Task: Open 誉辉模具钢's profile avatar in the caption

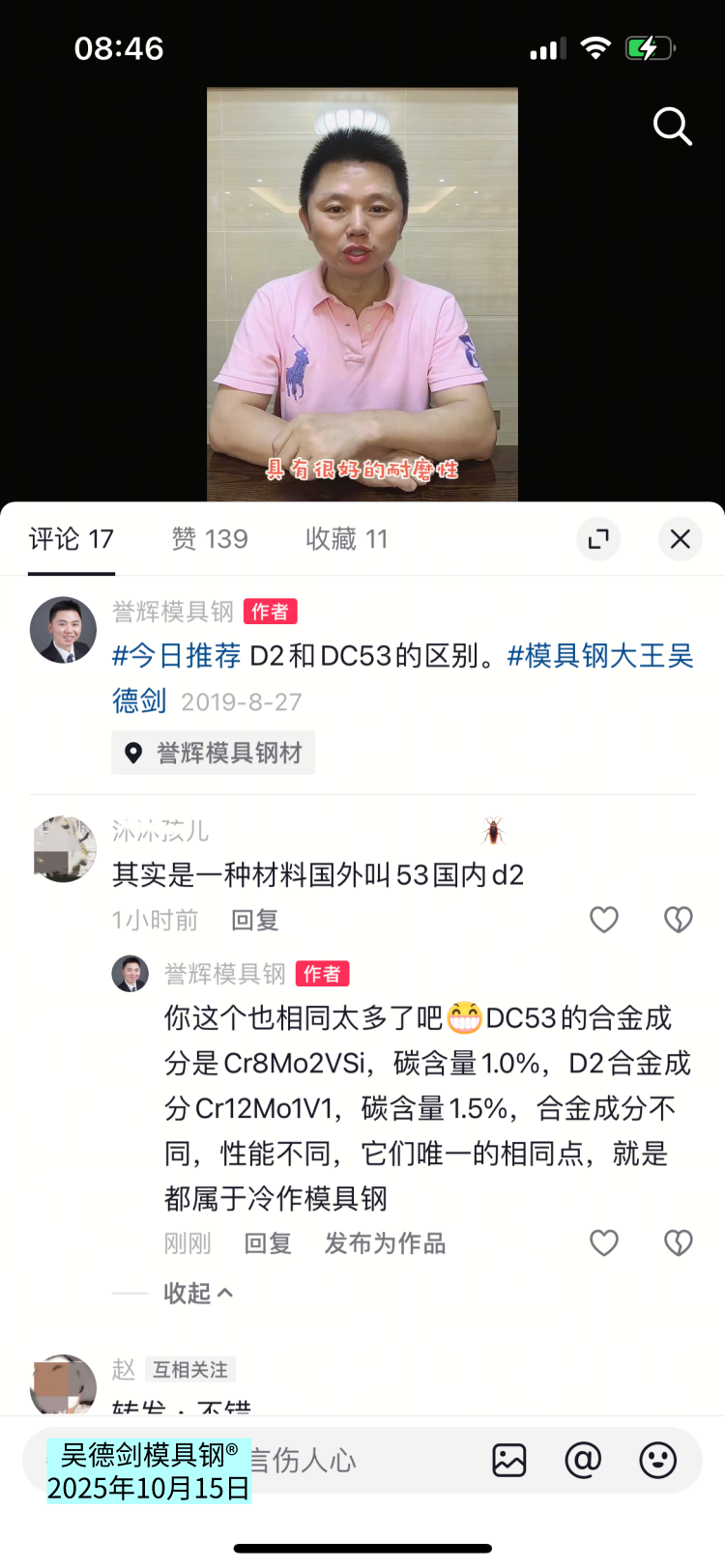Action: 64,630
